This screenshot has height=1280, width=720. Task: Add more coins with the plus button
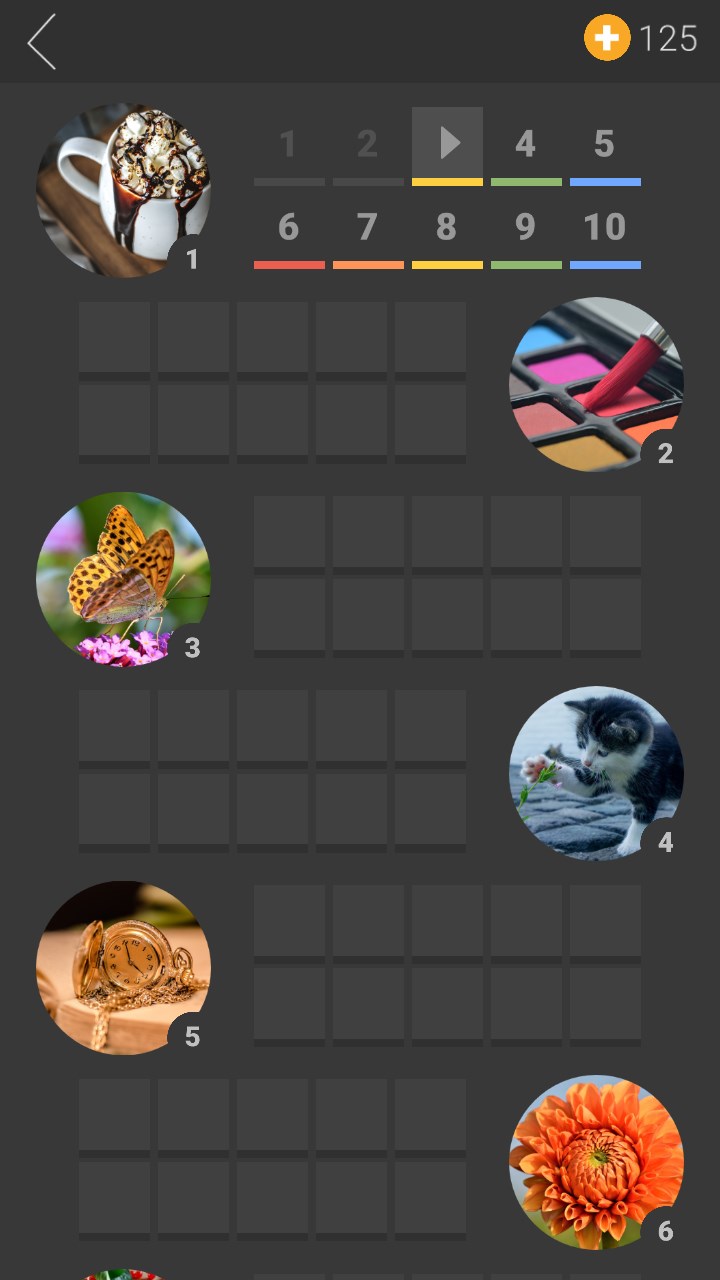(607, 39)
